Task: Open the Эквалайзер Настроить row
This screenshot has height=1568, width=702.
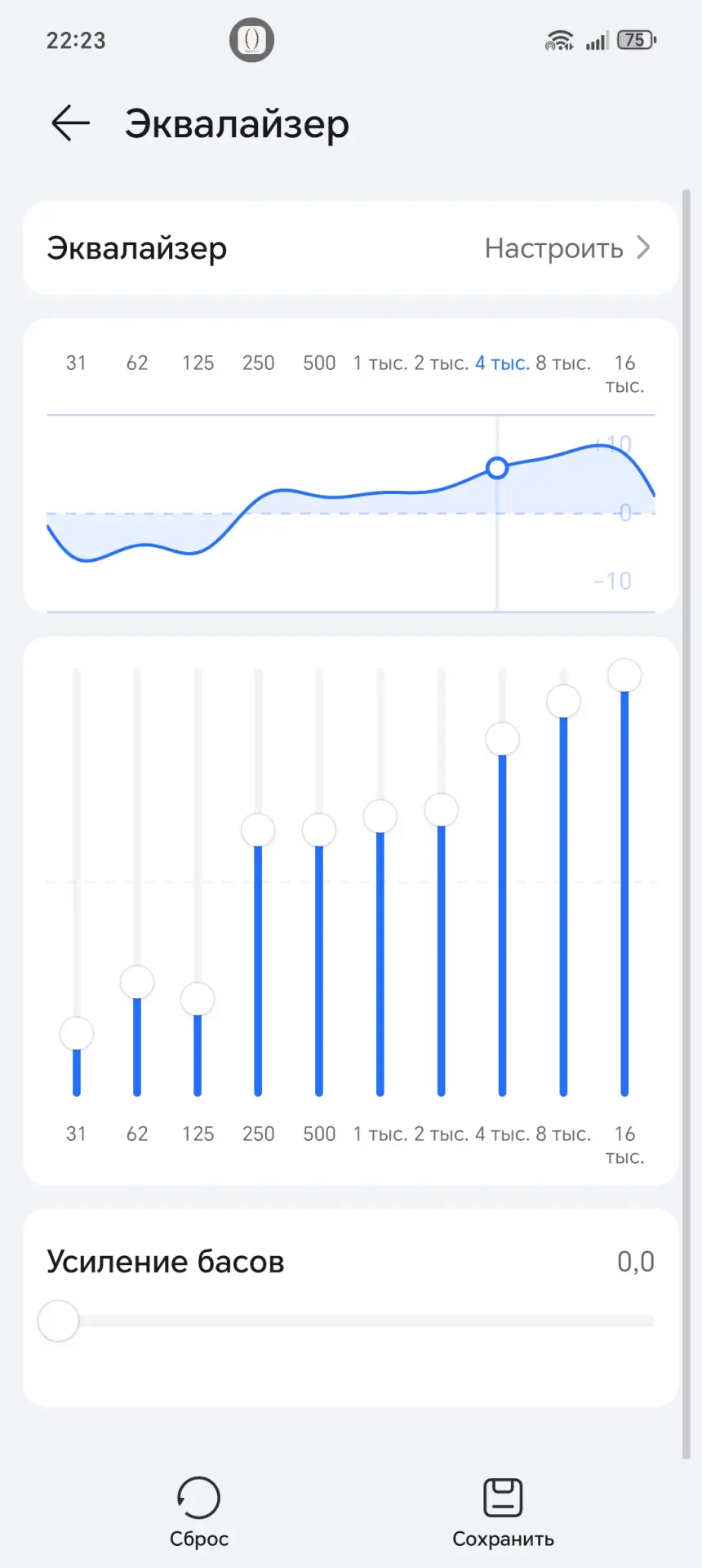Action: pos(351,248)
